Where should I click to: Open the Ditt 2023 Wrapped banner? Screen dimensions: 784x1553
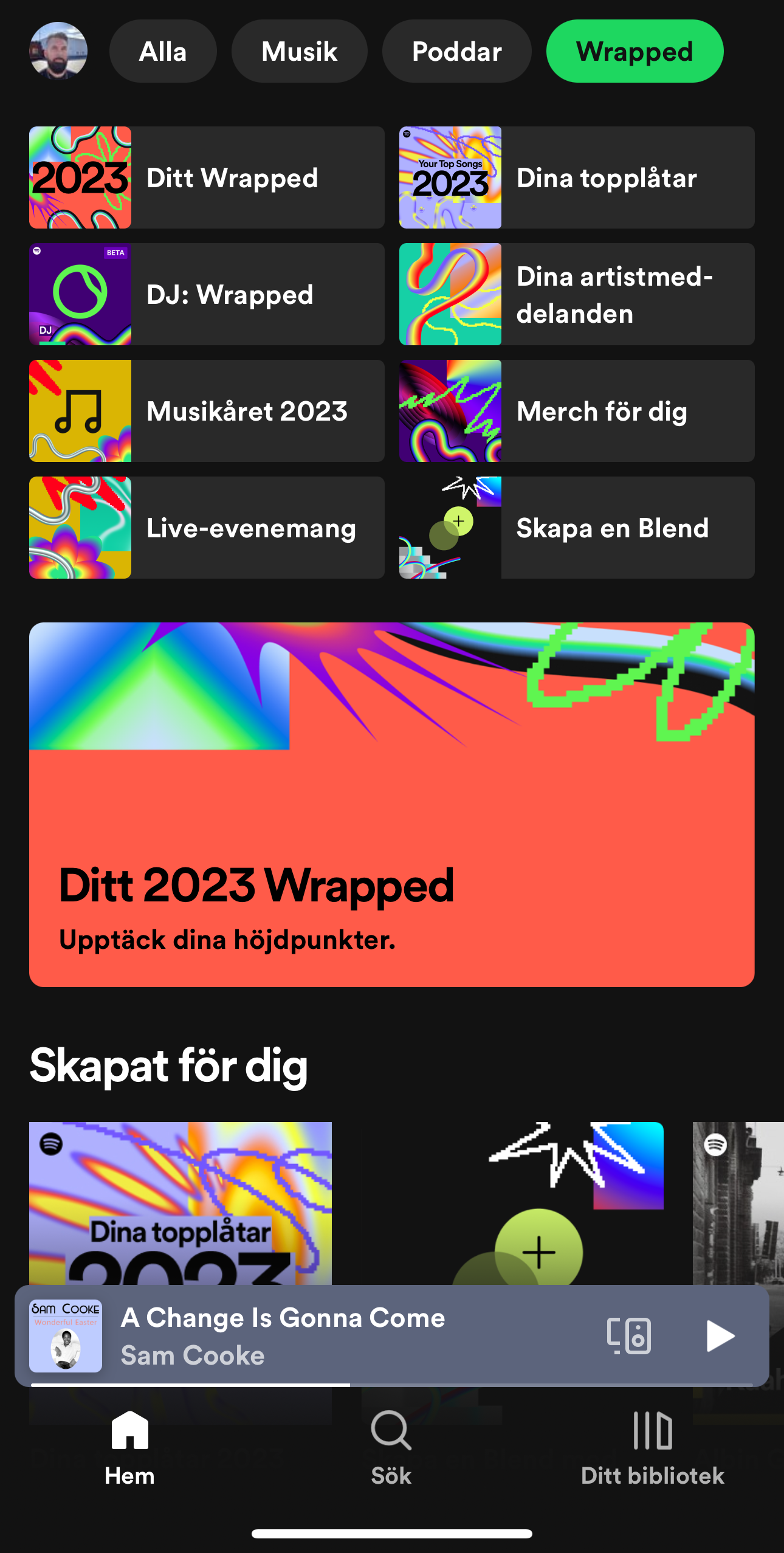point(391,804)
